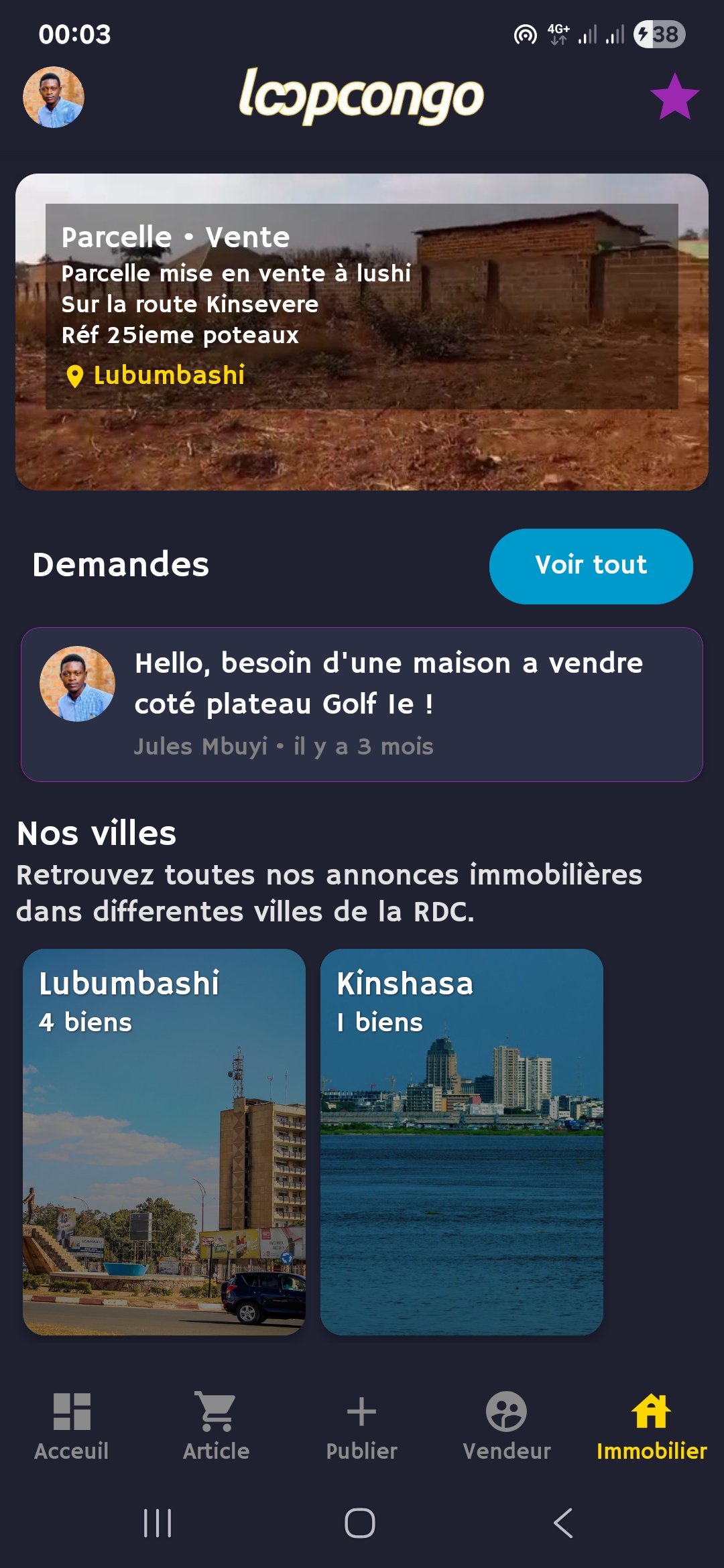Go back with the system back button
Image resolution: width=724 pixels, height=1568 pixels.
point(564,1523)
